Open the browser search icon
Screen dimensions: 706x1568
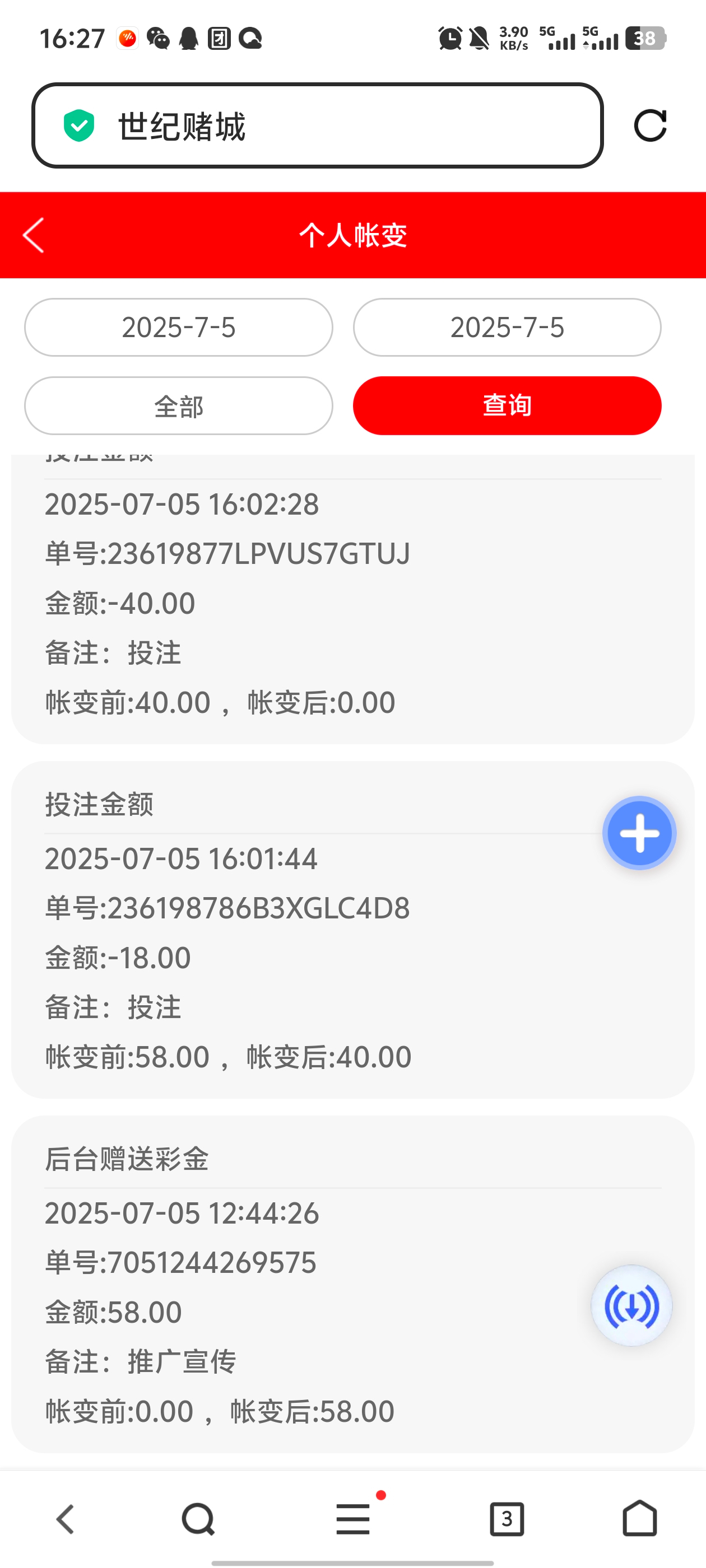point(198,1519)
